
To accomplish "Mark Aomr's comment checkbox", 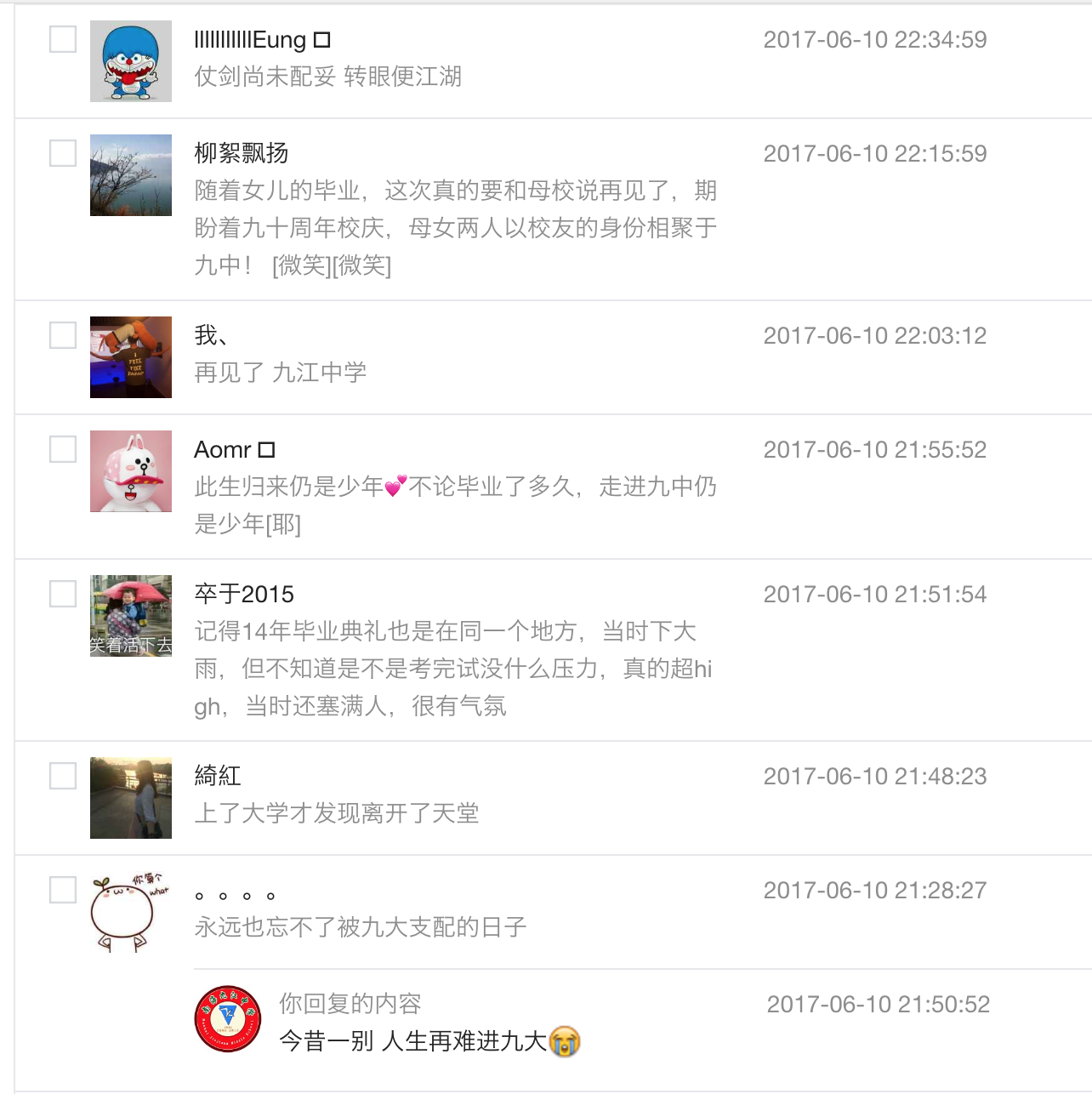I will (63, 449).
